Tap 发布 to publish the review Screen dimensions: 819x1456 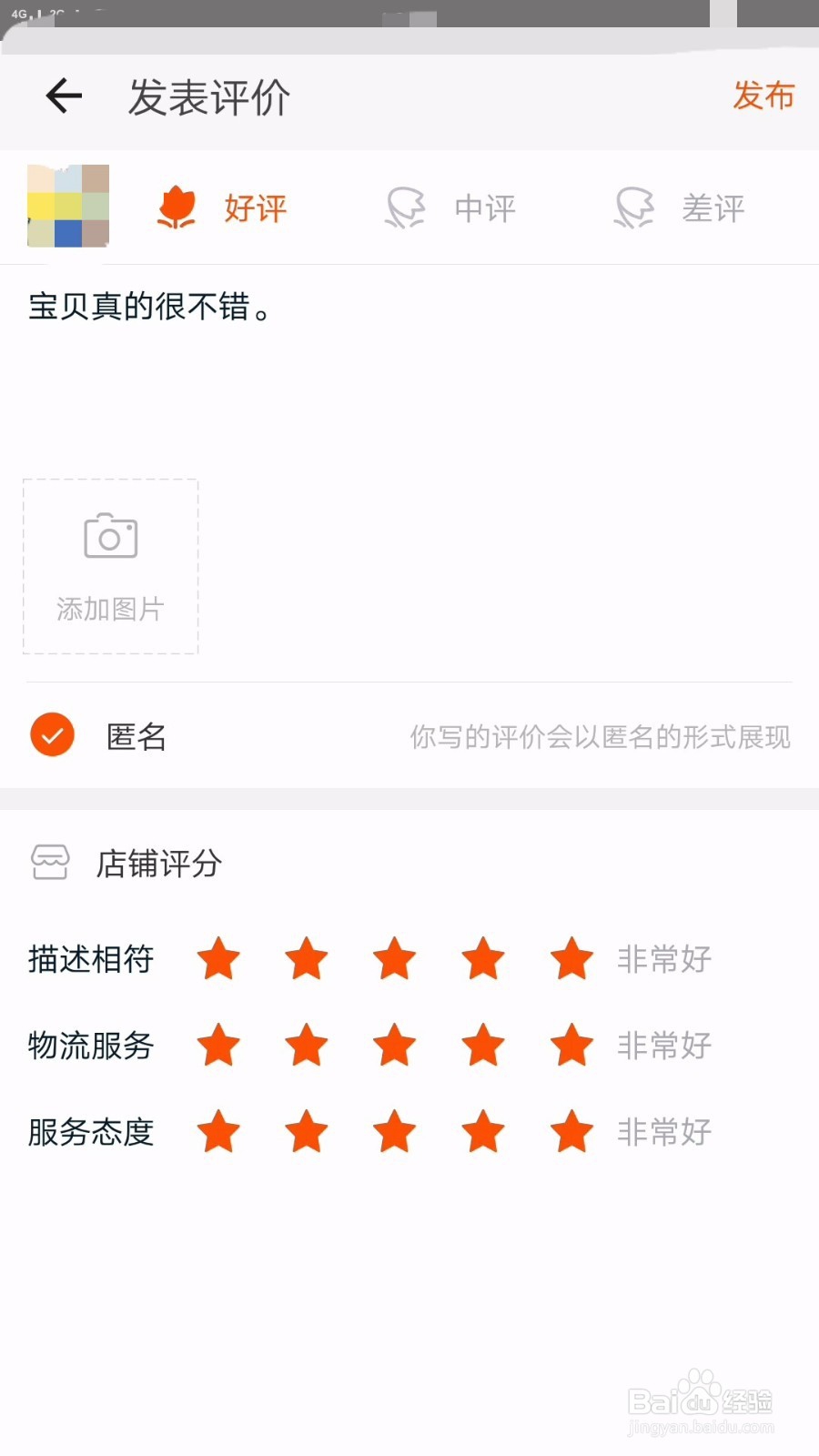(764, 96)
